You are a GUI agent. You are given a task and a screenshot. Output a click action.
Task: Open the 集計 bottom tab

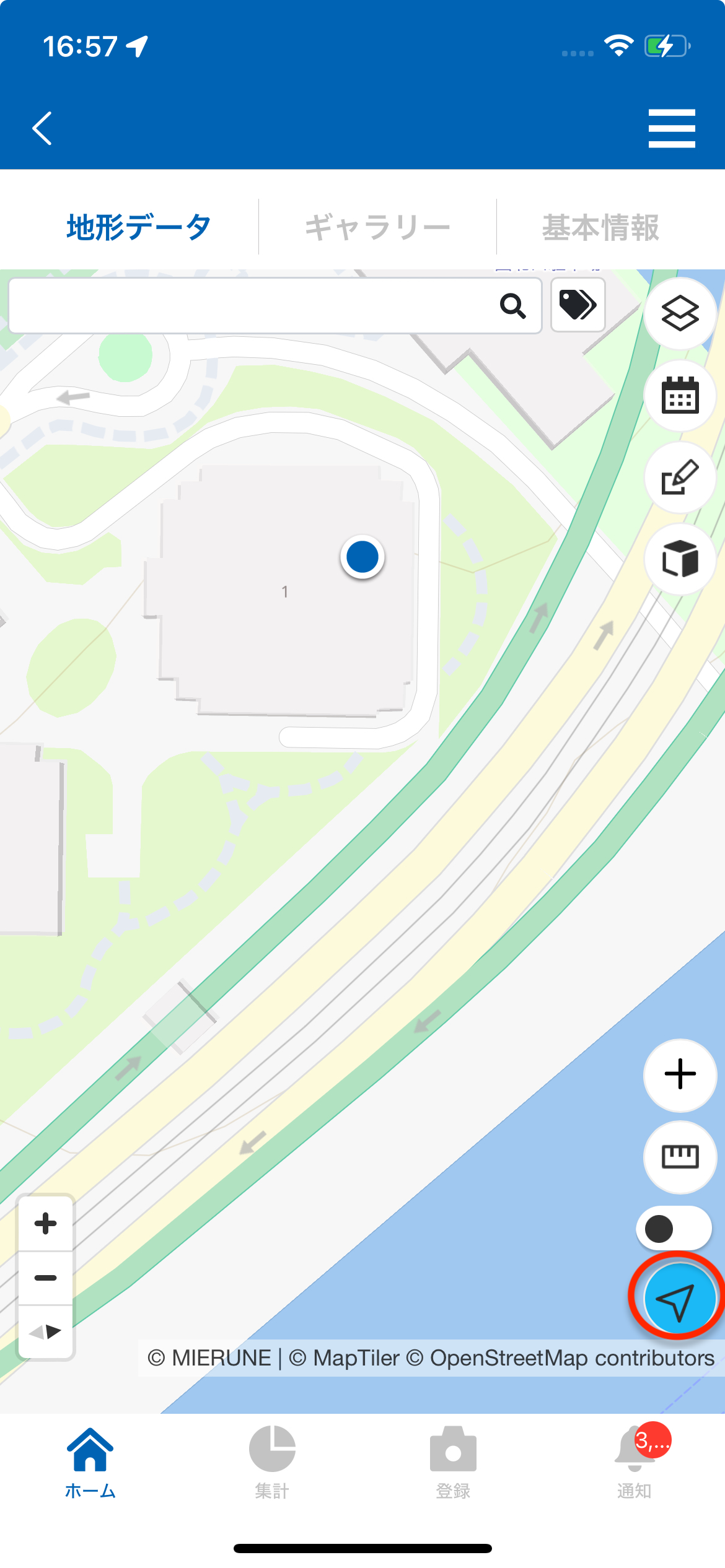272,1463
